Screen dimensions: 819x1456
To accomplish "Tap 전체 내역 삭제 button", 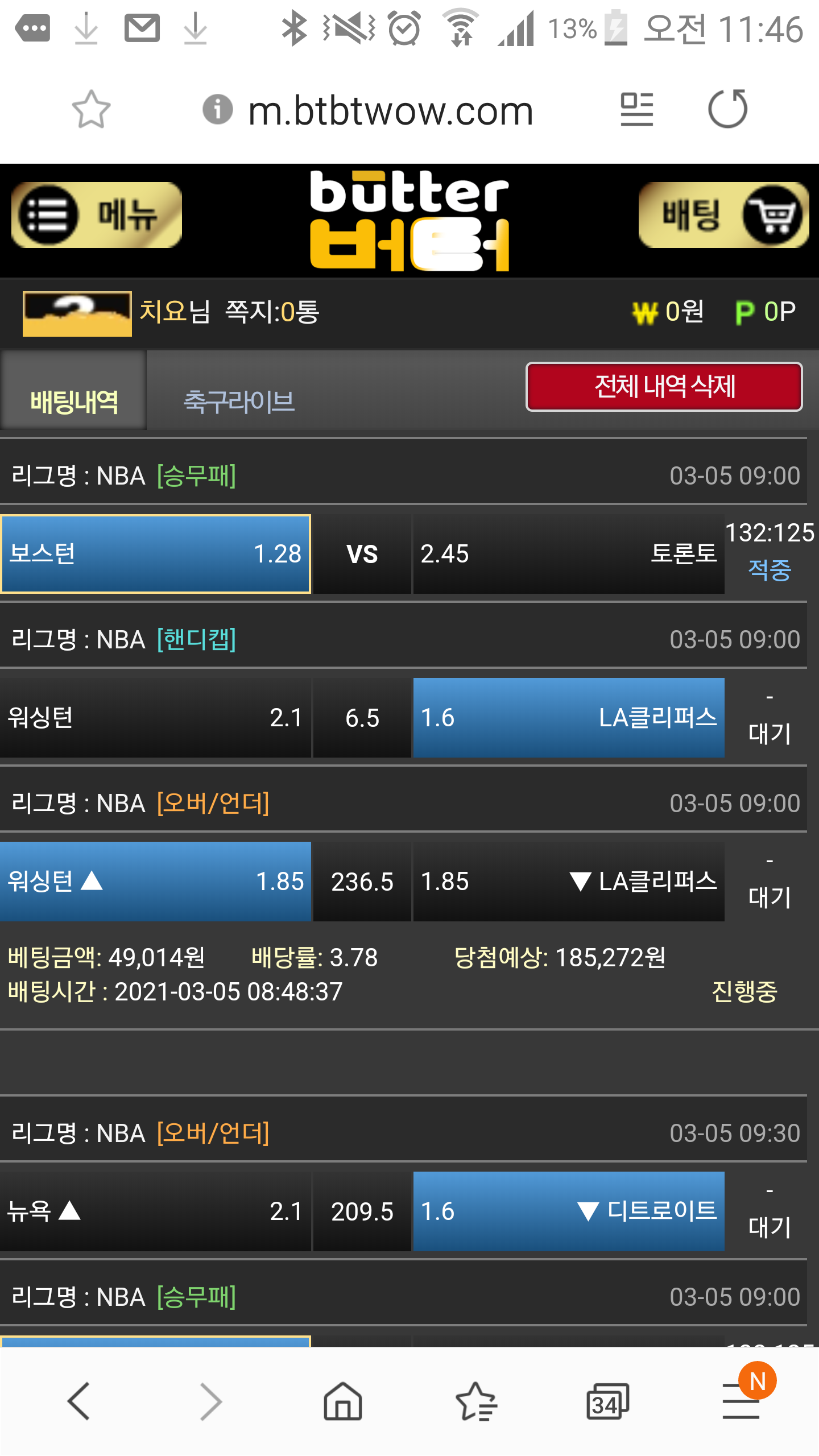I will pyautogui.click(x=664, y=387).
